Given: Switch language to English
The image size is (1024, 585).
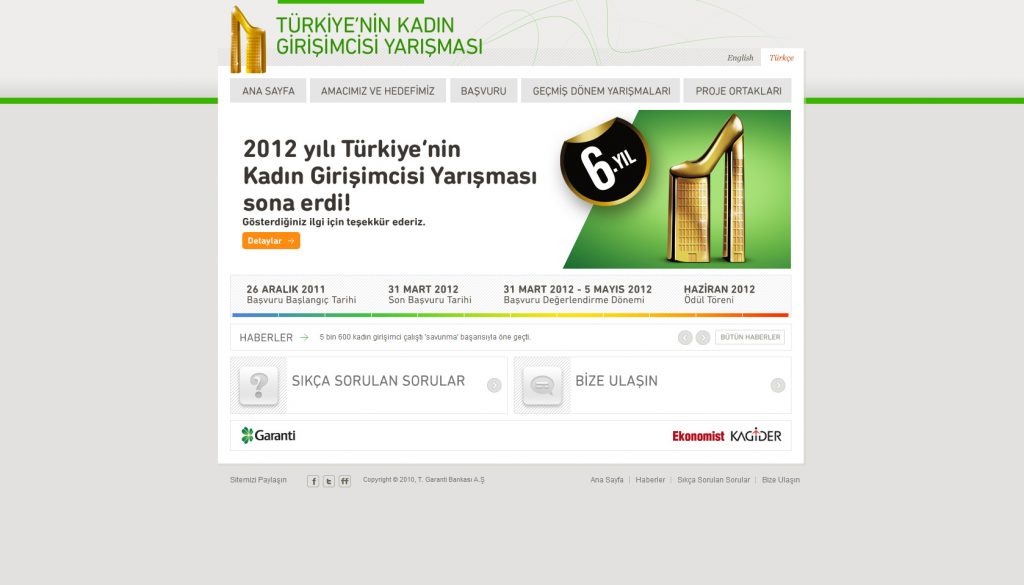Looking at the screenshot, I should pos(740,58).
